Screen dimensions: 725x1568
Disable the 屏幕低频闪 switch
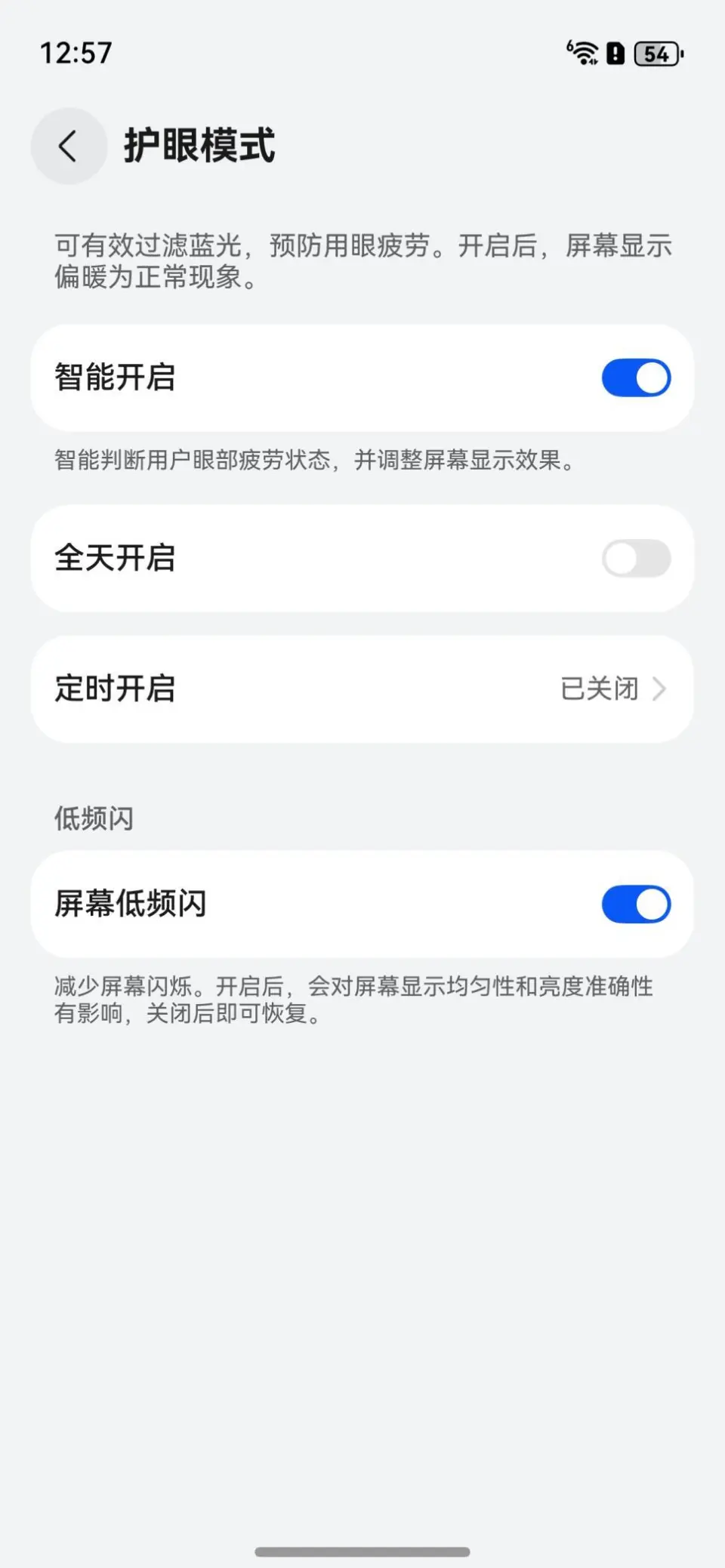636,904
